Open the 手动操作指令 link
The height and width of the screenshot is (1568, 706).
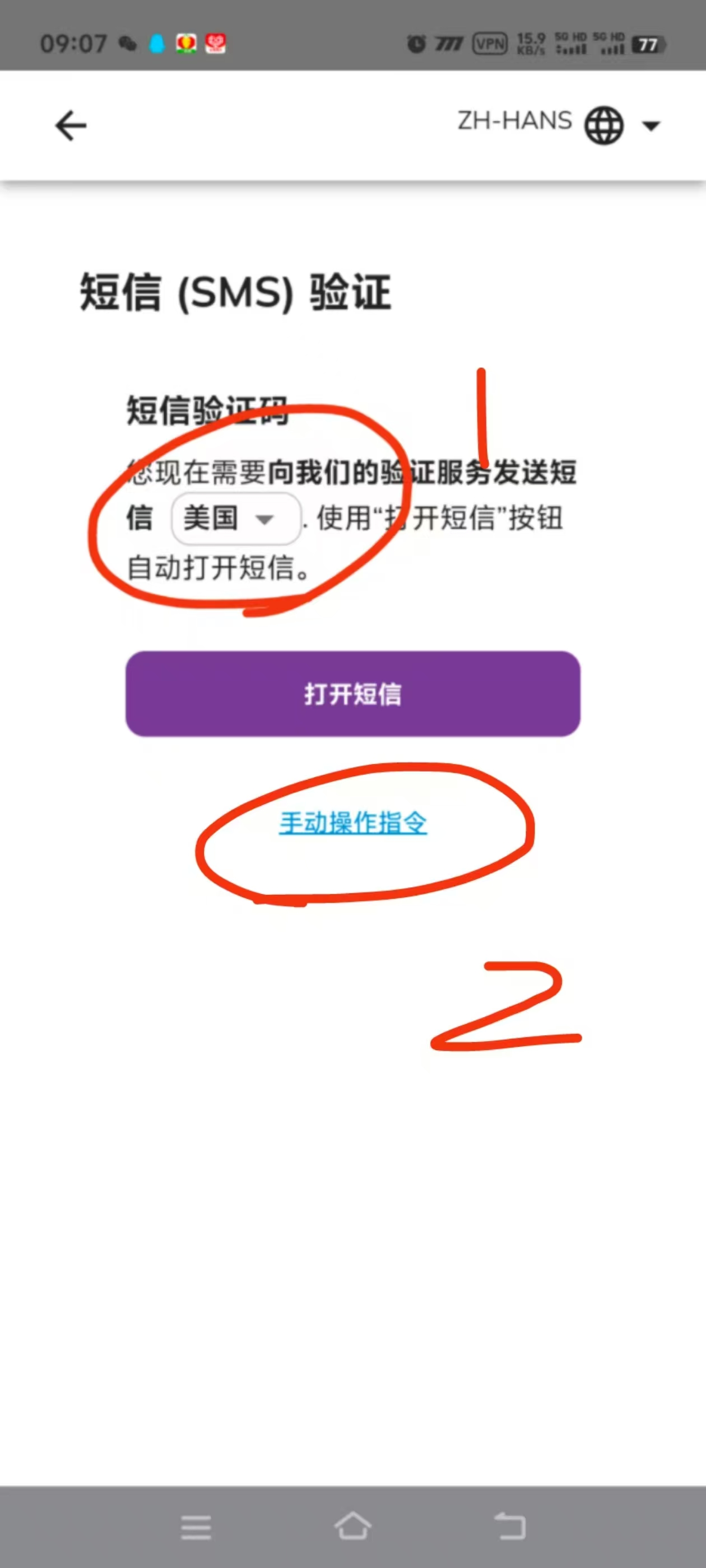352,823
